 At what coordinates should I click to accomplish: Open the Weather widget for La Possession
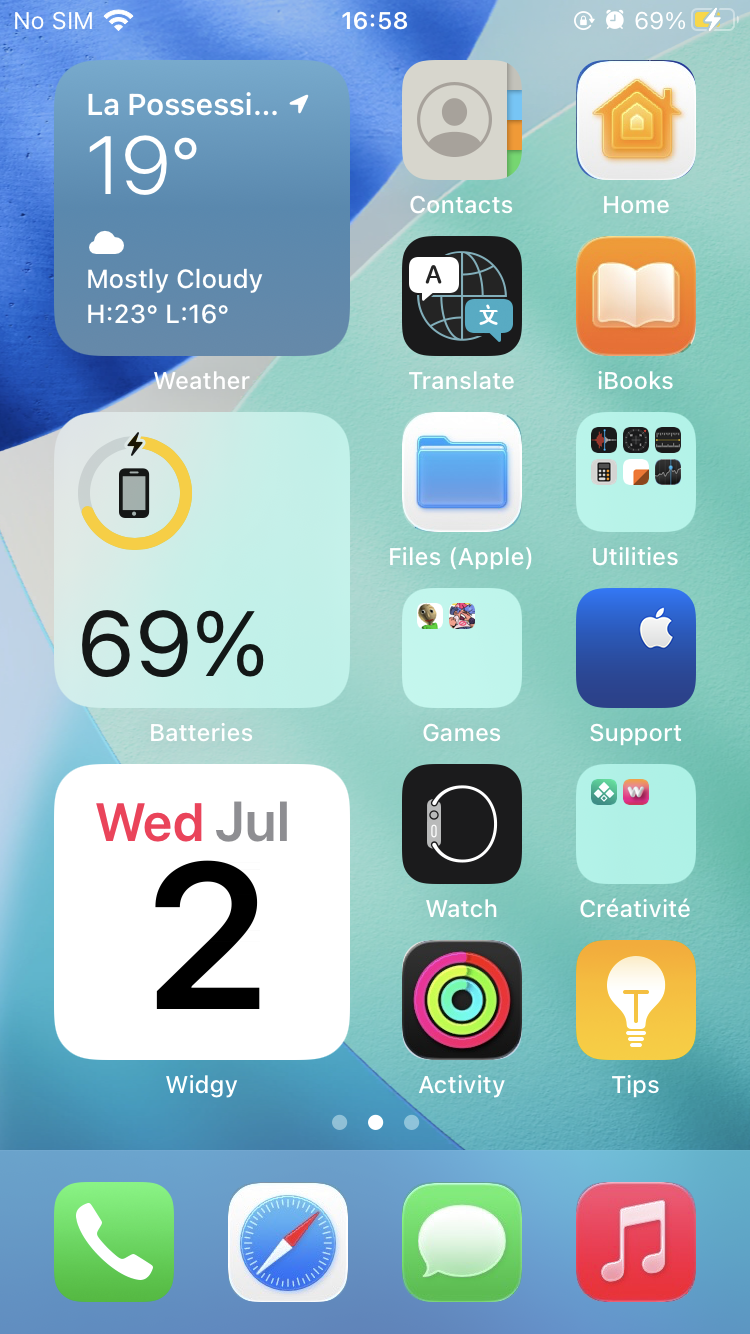point(201,208)
